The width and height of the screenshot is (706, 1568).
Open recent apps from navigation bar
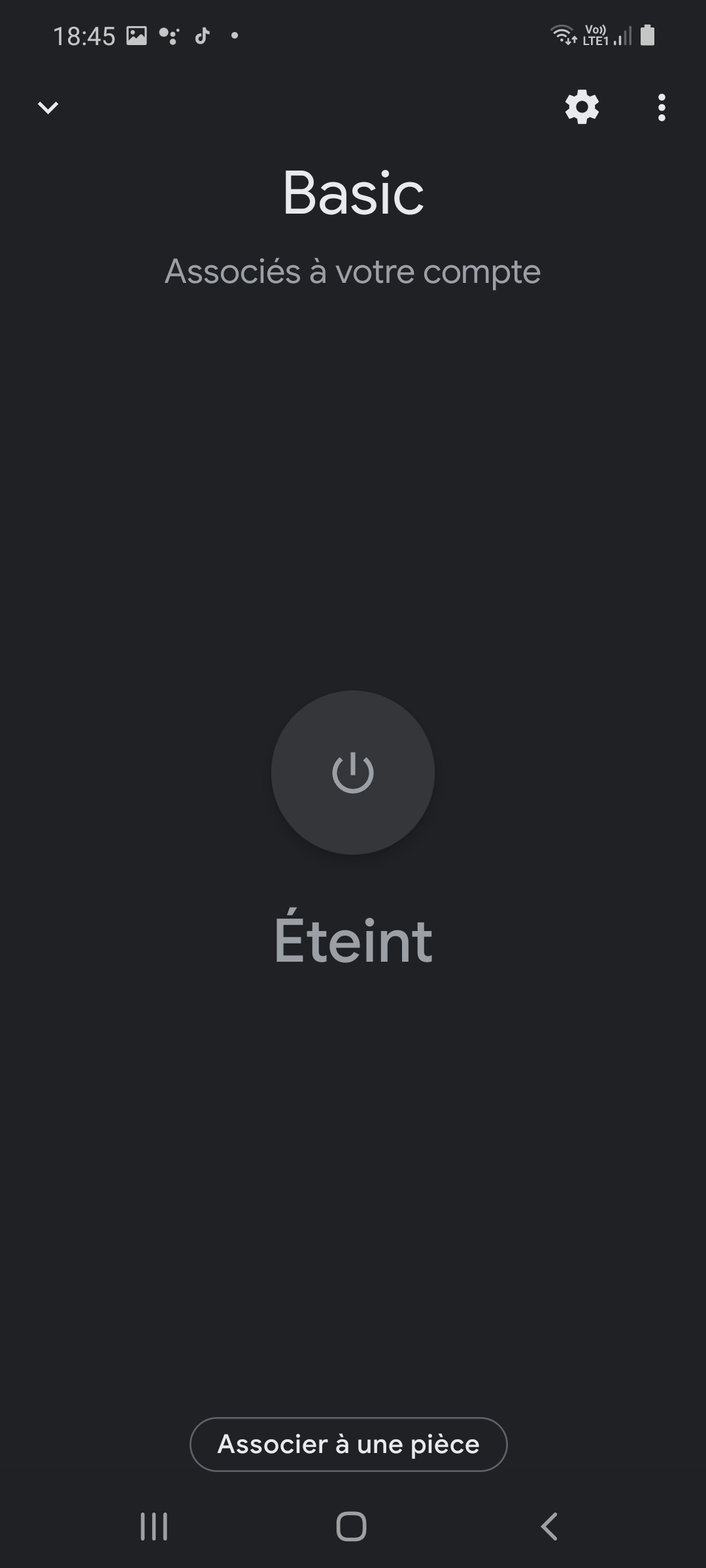[154, 1526]
